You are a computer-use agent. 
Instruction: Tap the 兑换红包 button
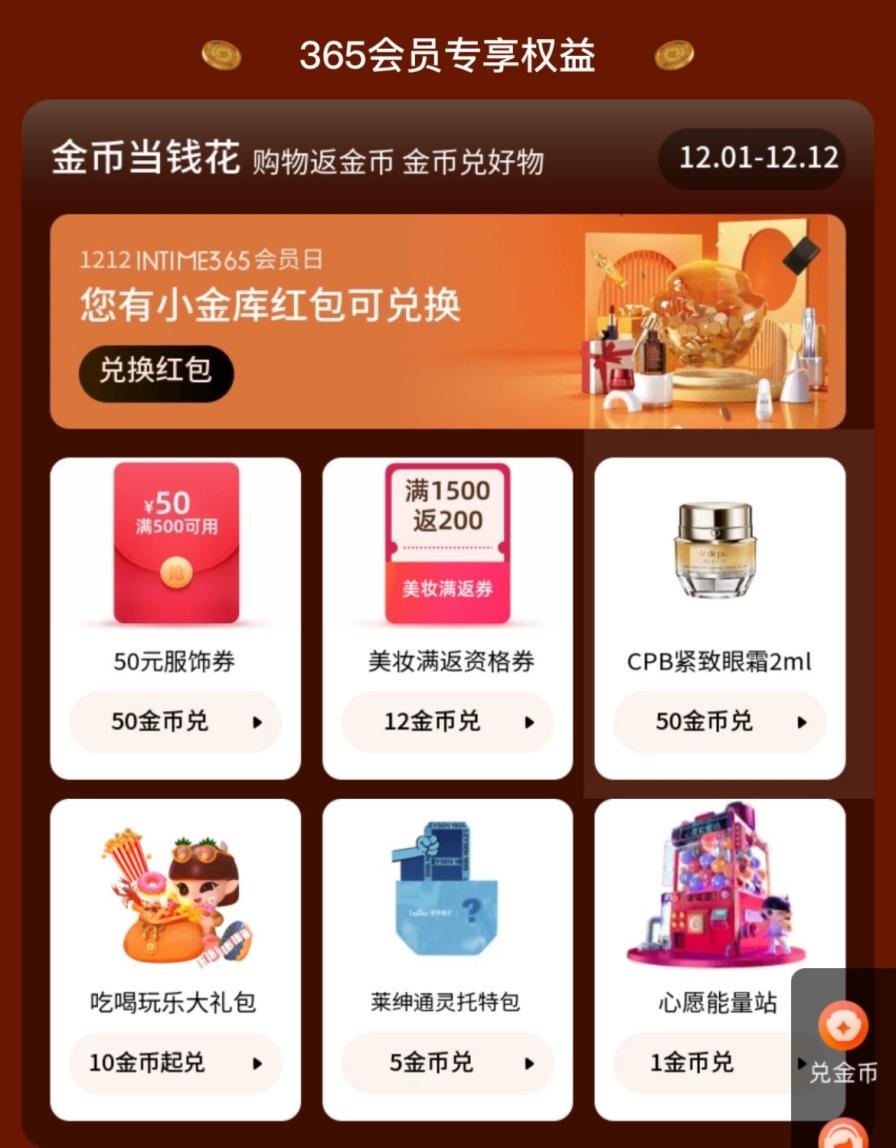156,373
